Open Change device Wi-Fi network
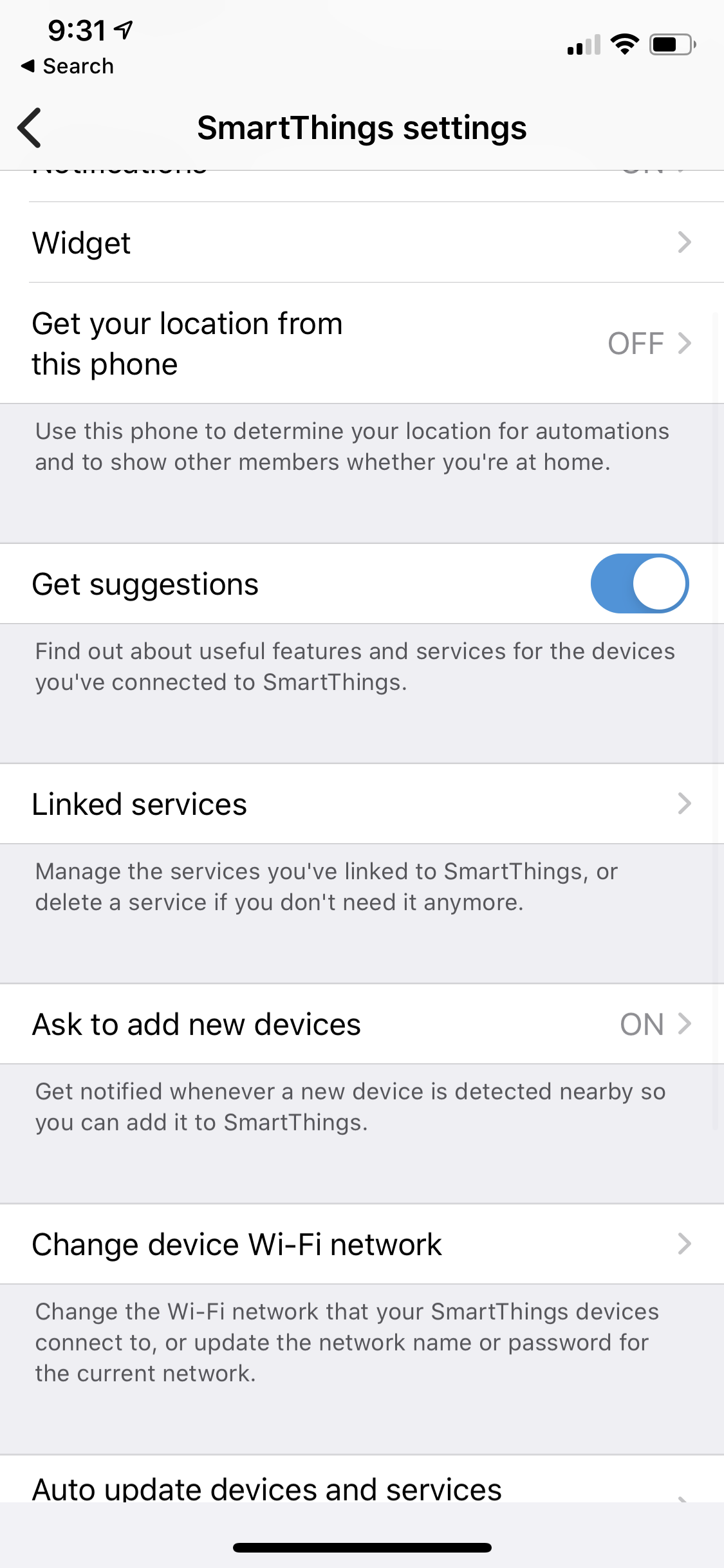This screenshot has width=724, height=1568. (x=360, y=1244)
